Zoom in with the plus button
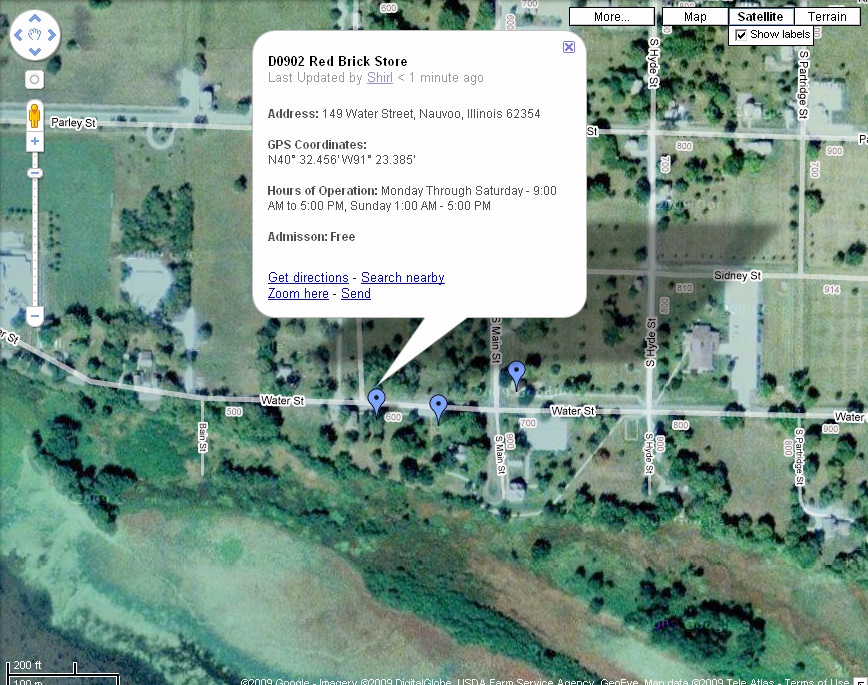This screenshot has height=685, width=868. pos(35,141)
